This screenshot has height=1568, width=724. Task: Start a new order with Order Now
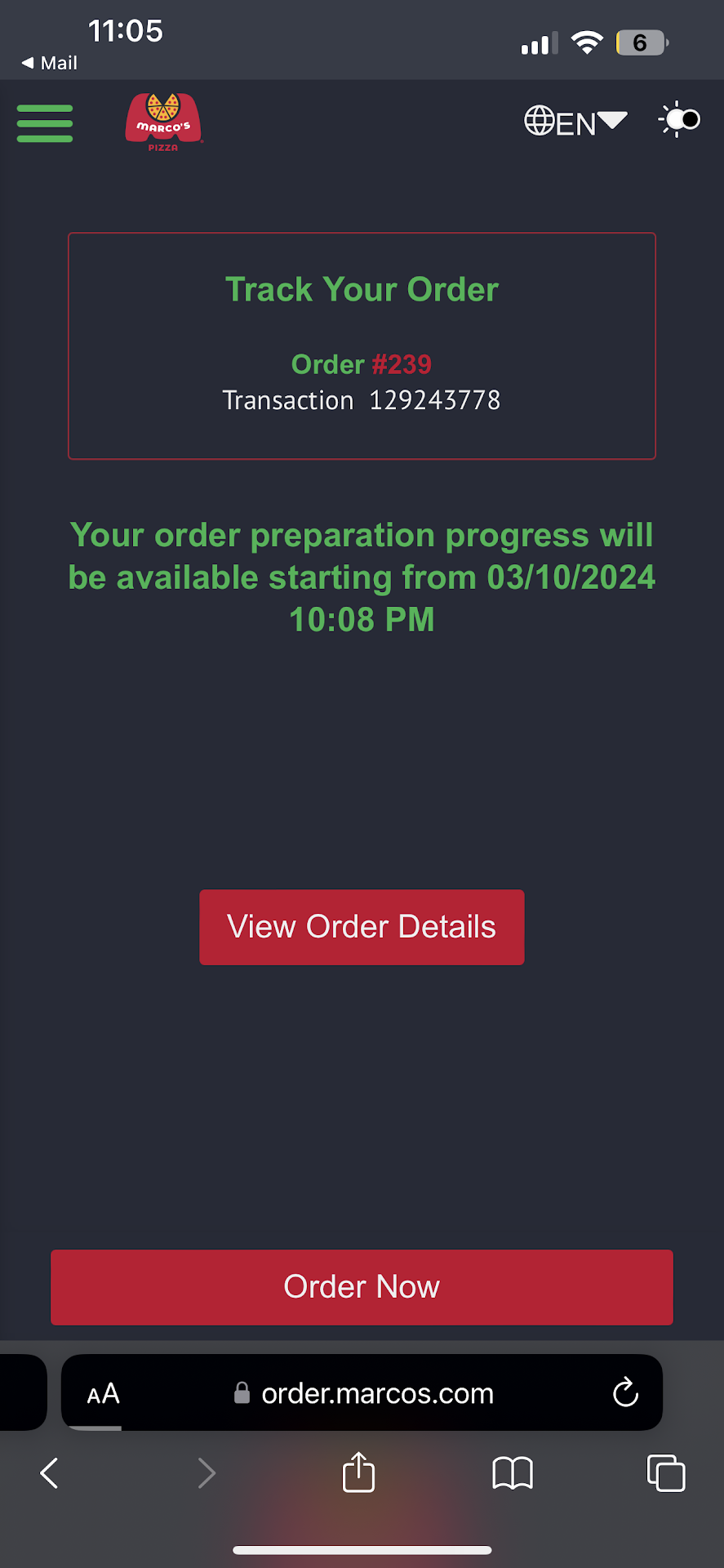point(362,1287)
